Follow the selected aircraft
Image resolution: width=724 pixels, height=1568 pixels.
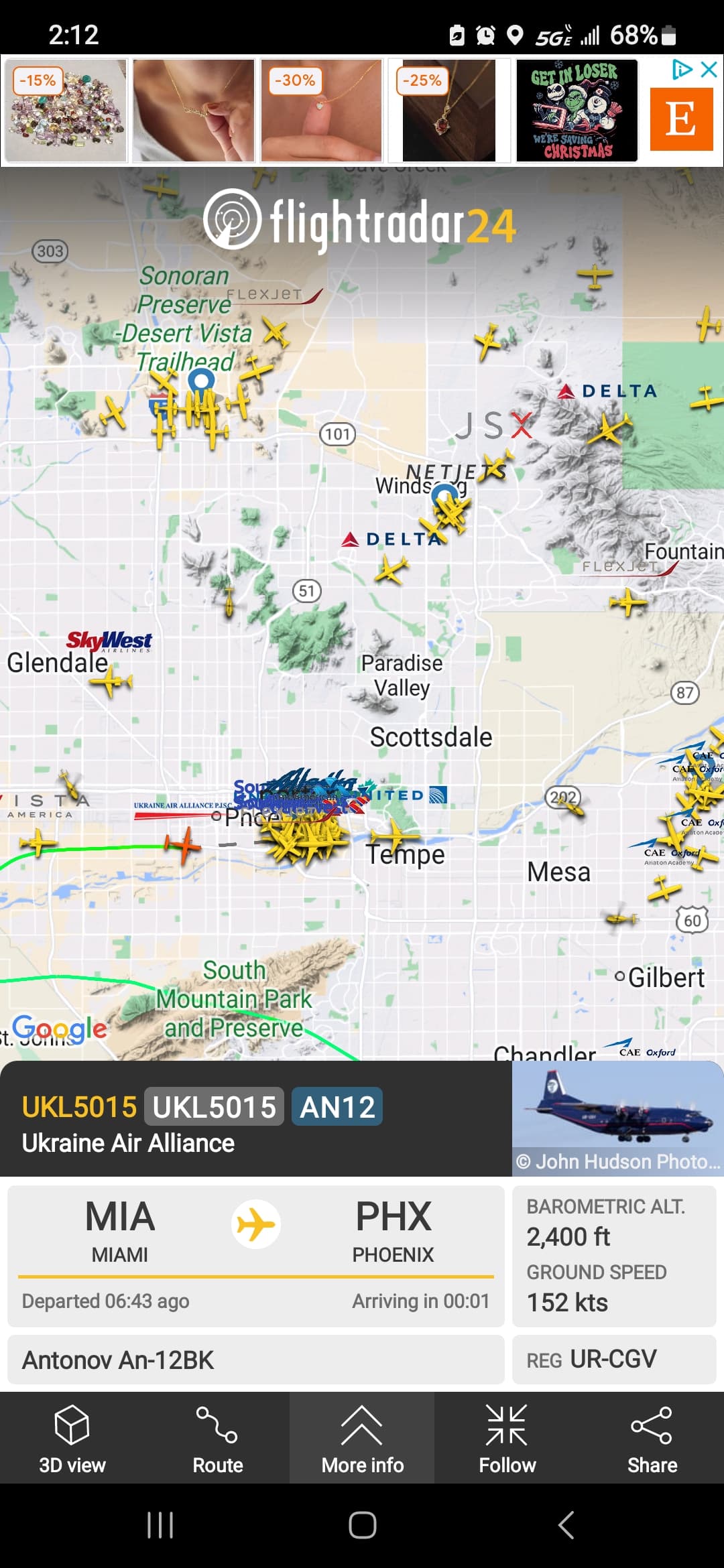507,1438
